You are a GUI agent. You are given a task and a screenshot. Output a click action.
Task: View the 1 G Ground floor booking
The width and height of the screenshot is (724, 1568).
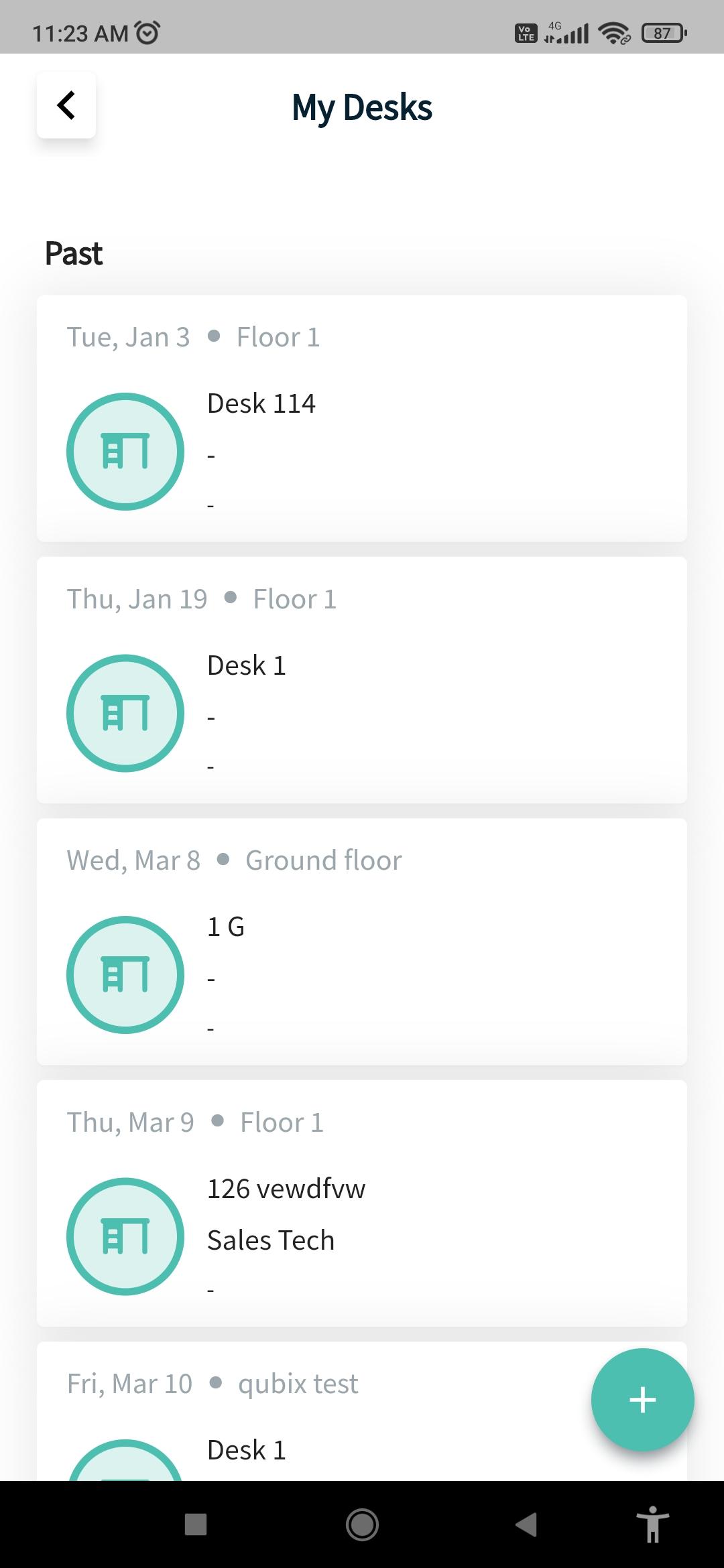pos(362,941)
